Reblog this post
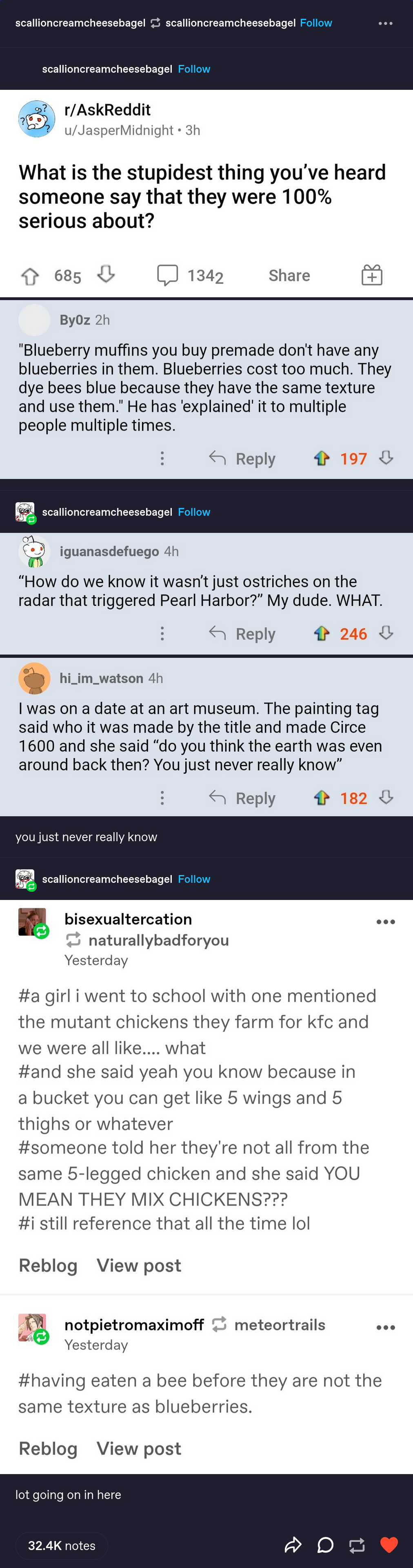Image resolution: width=413 pixels, height=1568 pixels. (x=357, y=1545)
